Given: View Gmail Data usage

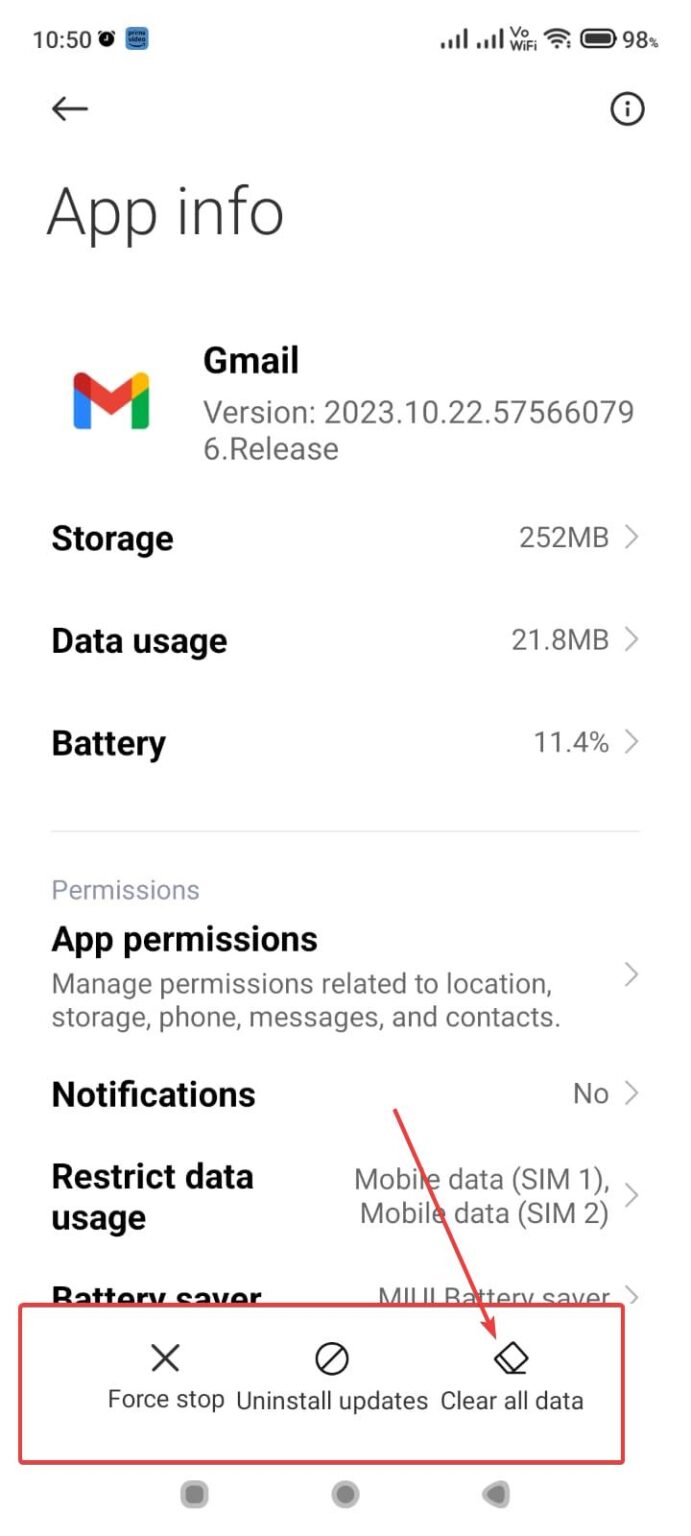Looking at the screenshot, I should (x=344, y=640).
